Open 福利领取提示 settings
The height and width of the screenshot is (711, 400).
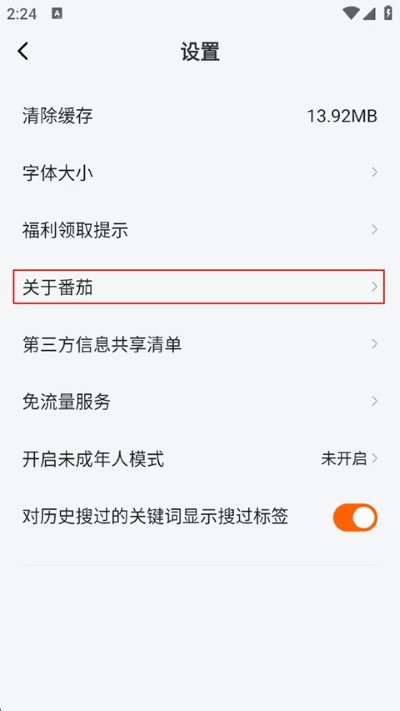(x=200, y=230)
